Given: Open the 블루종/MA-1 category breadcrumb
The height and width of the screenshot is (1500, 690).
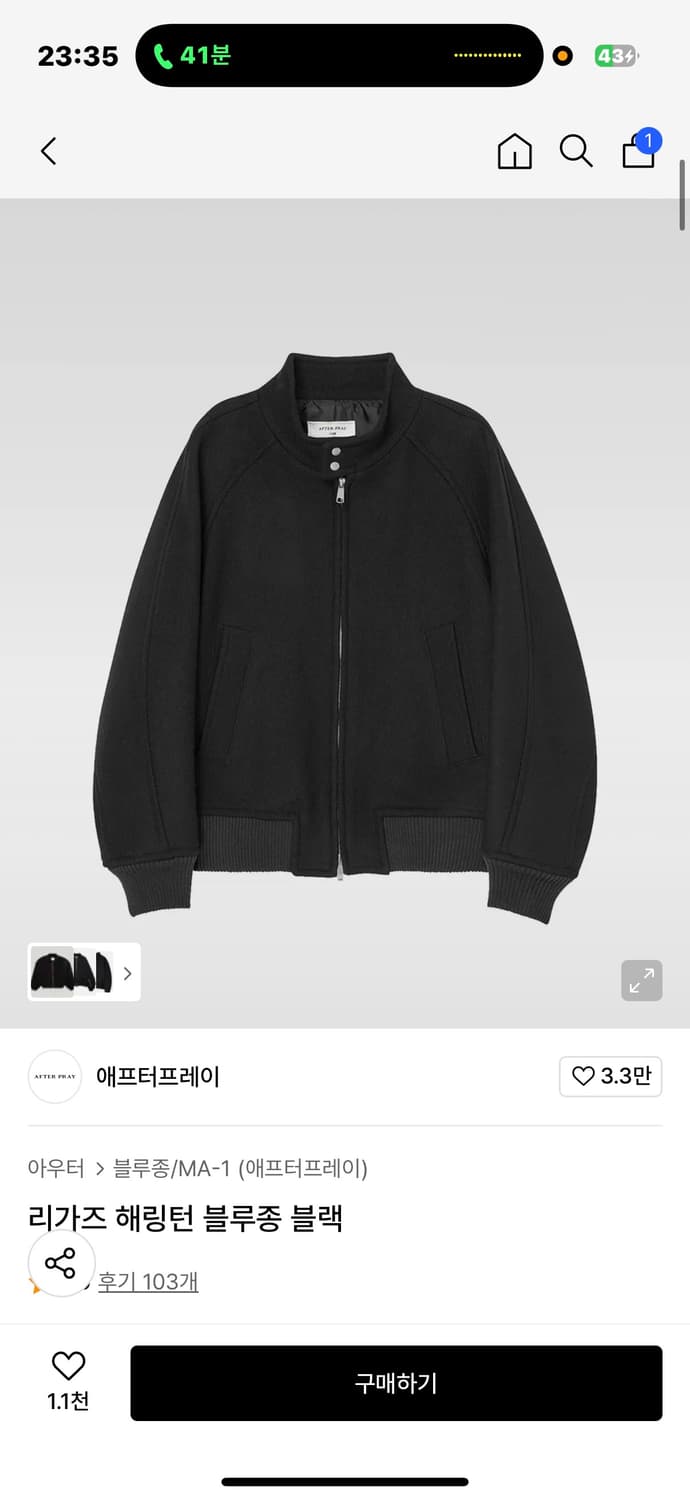Looking at the screenshot, I should pyautogui.click(x=170, y=1167).
